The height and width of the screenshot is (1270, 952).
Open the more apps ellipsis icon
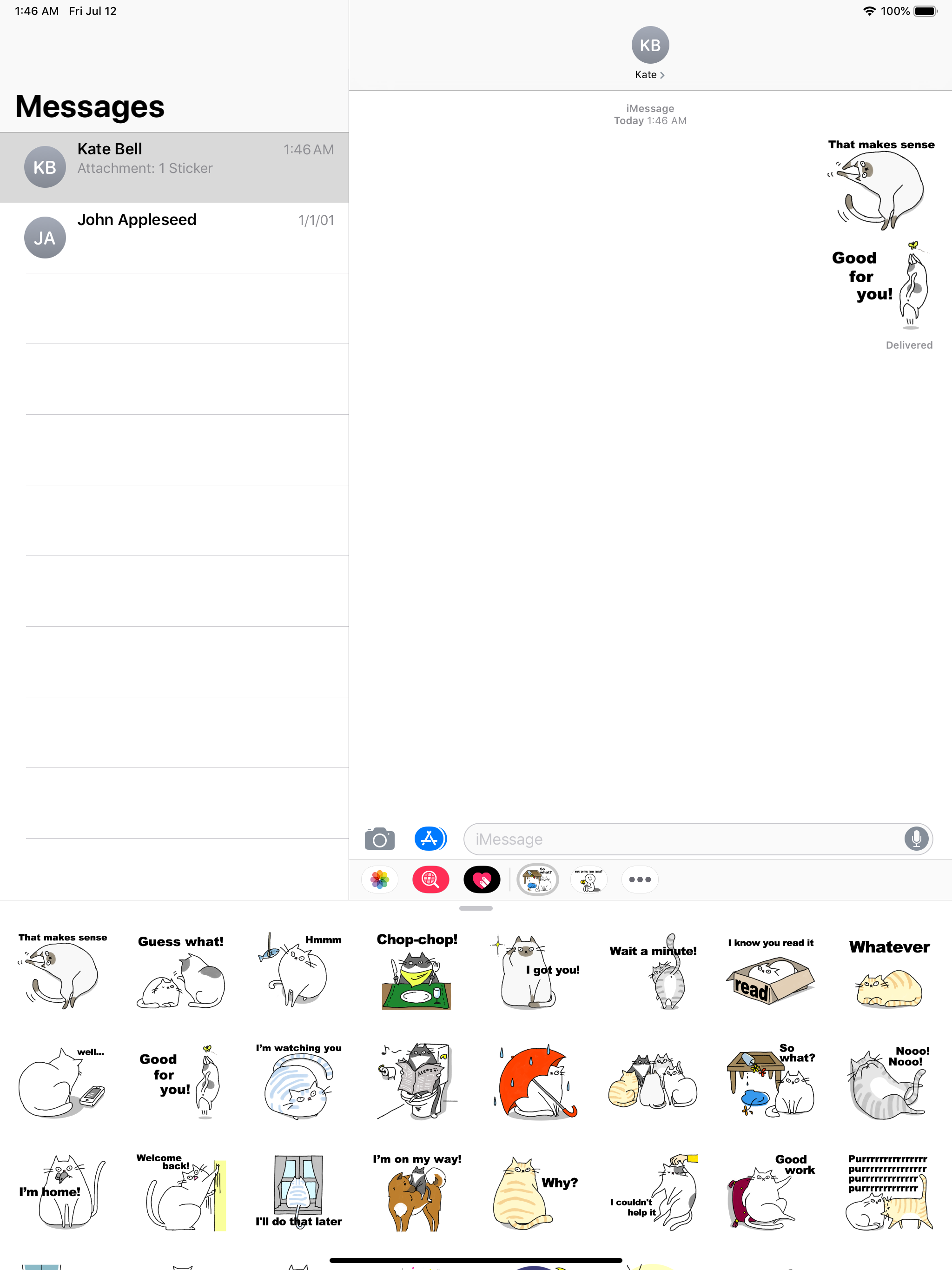639,879
